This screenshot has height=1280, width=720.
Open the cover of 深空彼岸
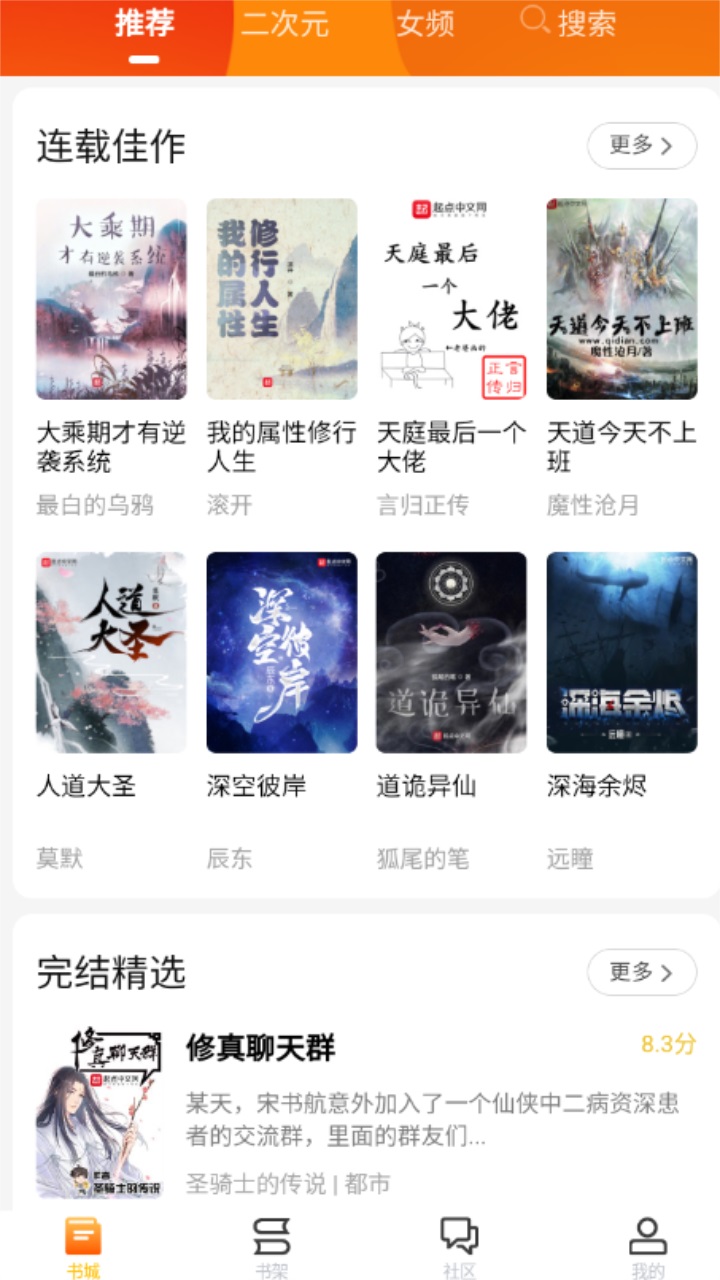[x=282, y=650]
